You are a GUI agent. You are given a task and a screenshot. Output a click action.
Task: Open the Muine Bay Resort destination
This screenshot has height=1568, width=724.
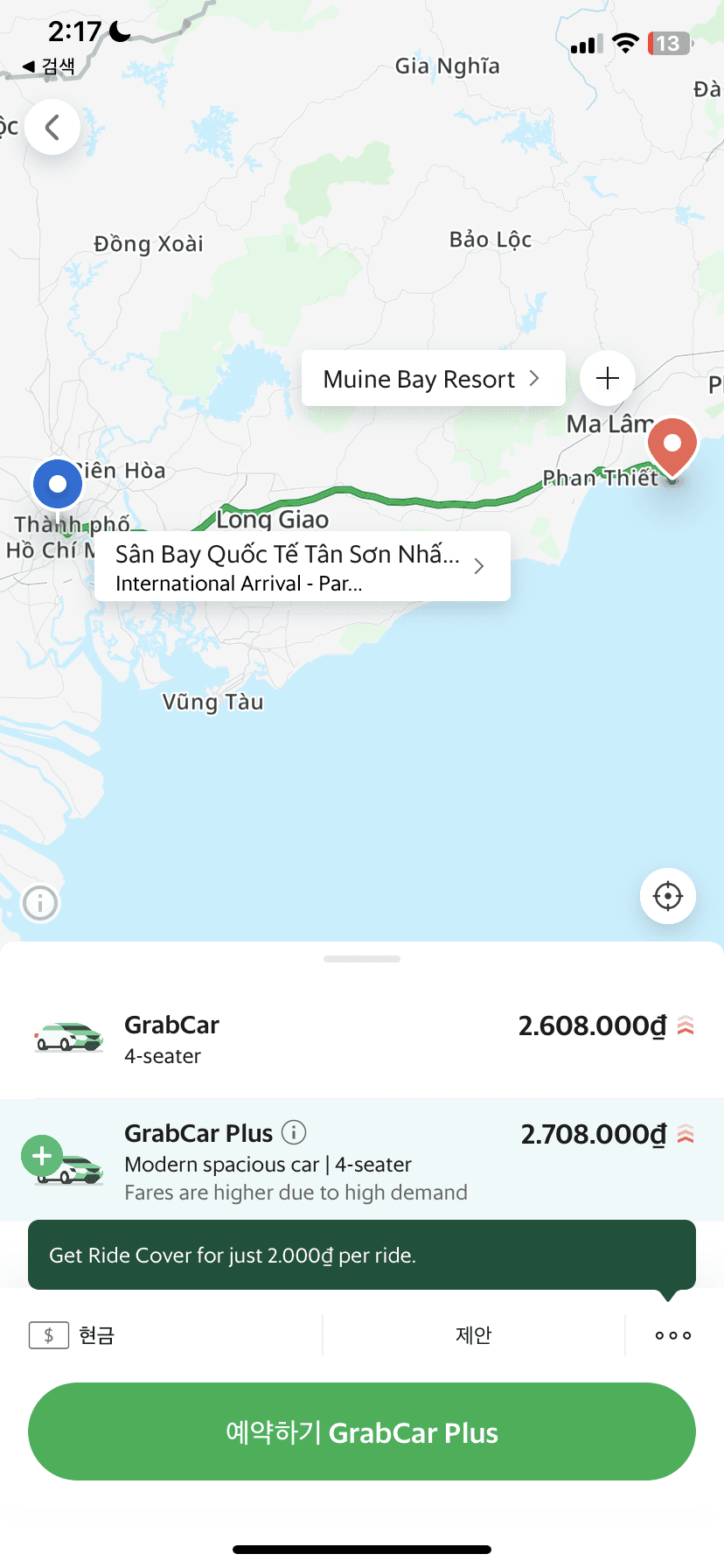point(433,379)
